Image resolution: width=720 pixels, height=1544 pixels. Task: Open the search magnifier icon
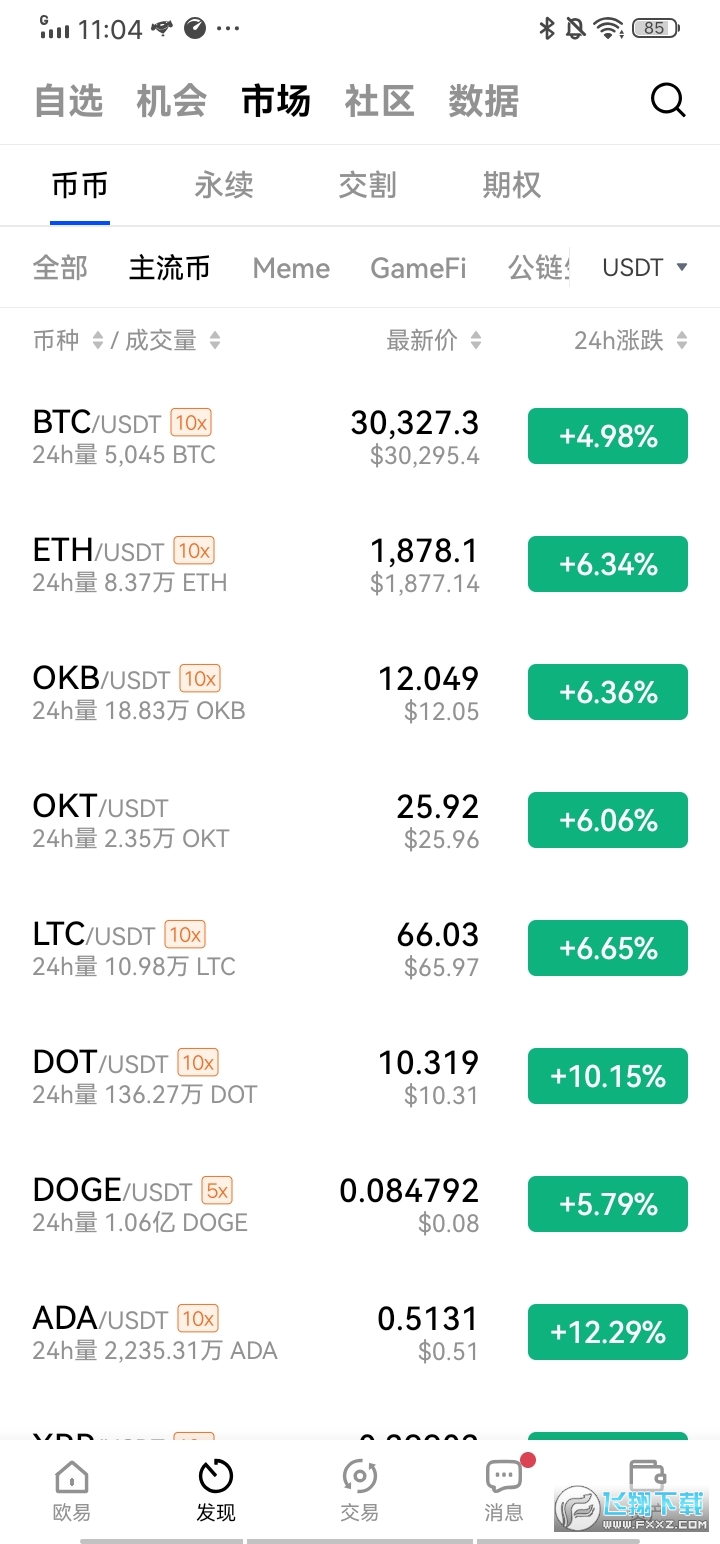(x=668, y=100)
